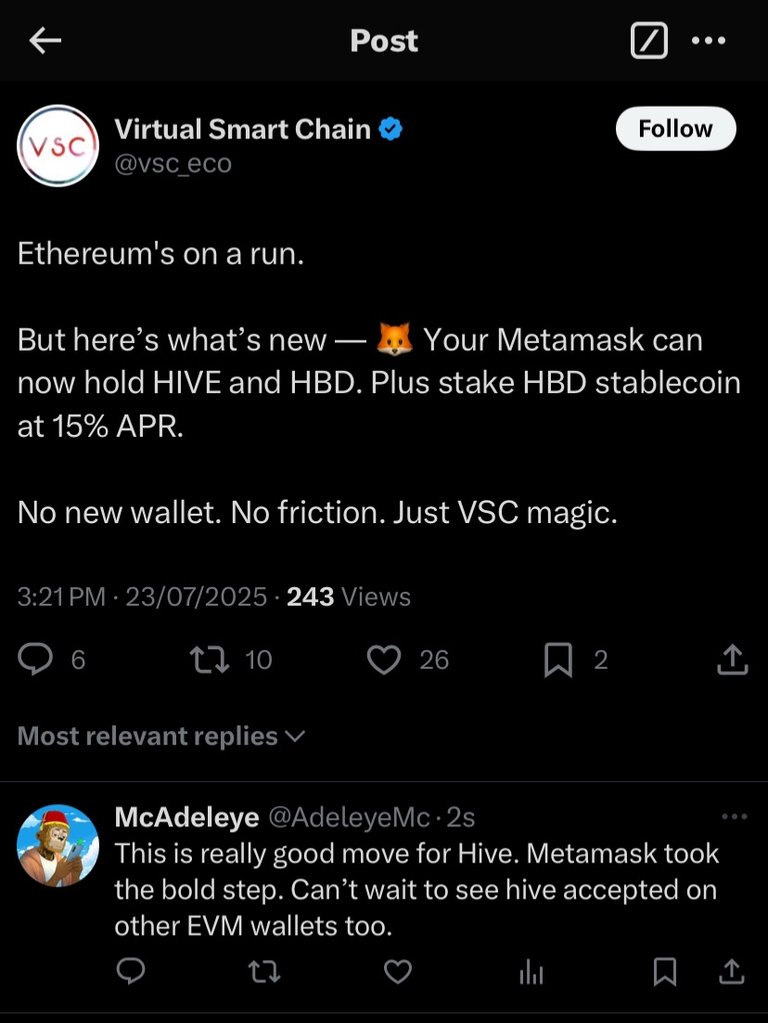Bookmark the Virtual Smart Chain post
The width and height of the screenshot is (768, 1023).
coord(557,659)
